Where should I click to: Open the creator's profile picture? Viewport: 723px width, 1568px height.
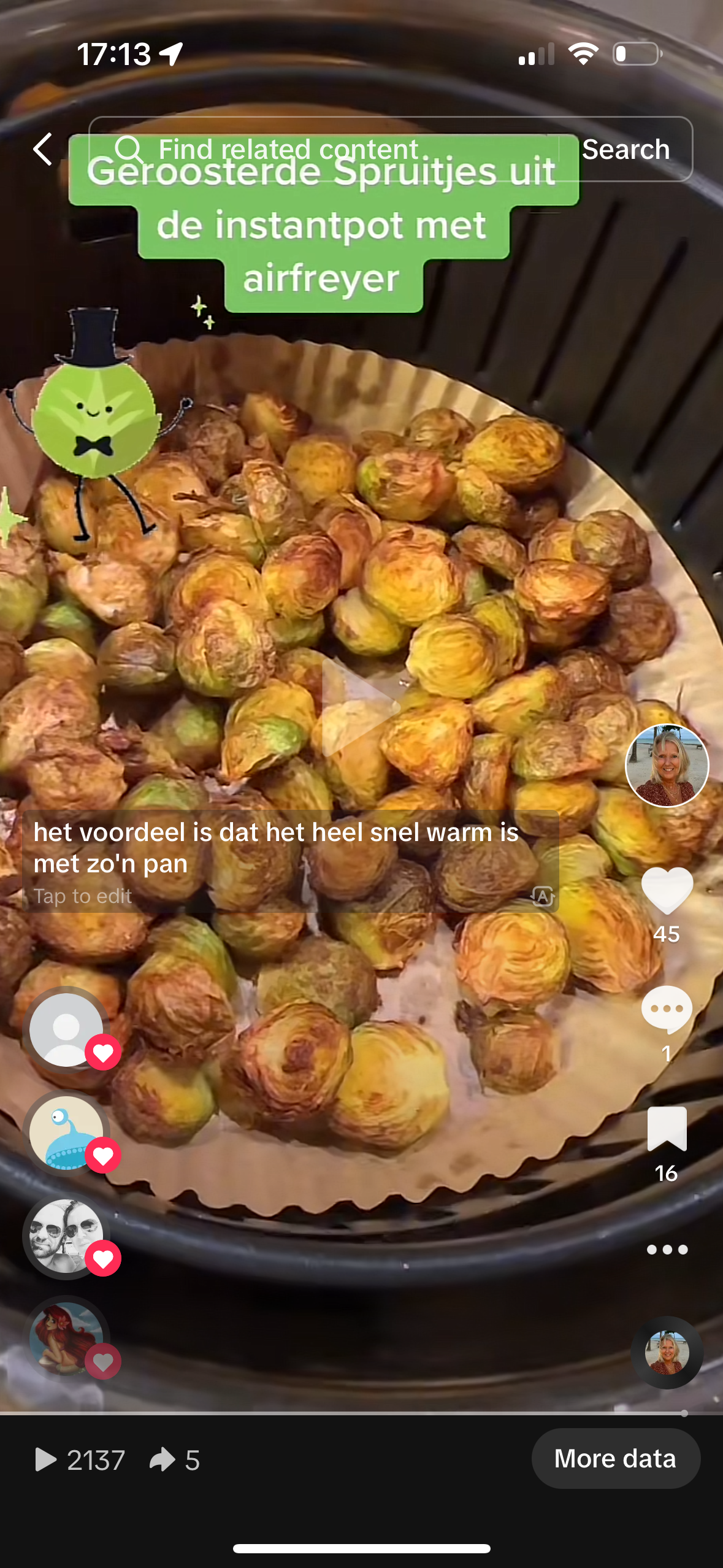pyautogui.click(x=667, y=765)
